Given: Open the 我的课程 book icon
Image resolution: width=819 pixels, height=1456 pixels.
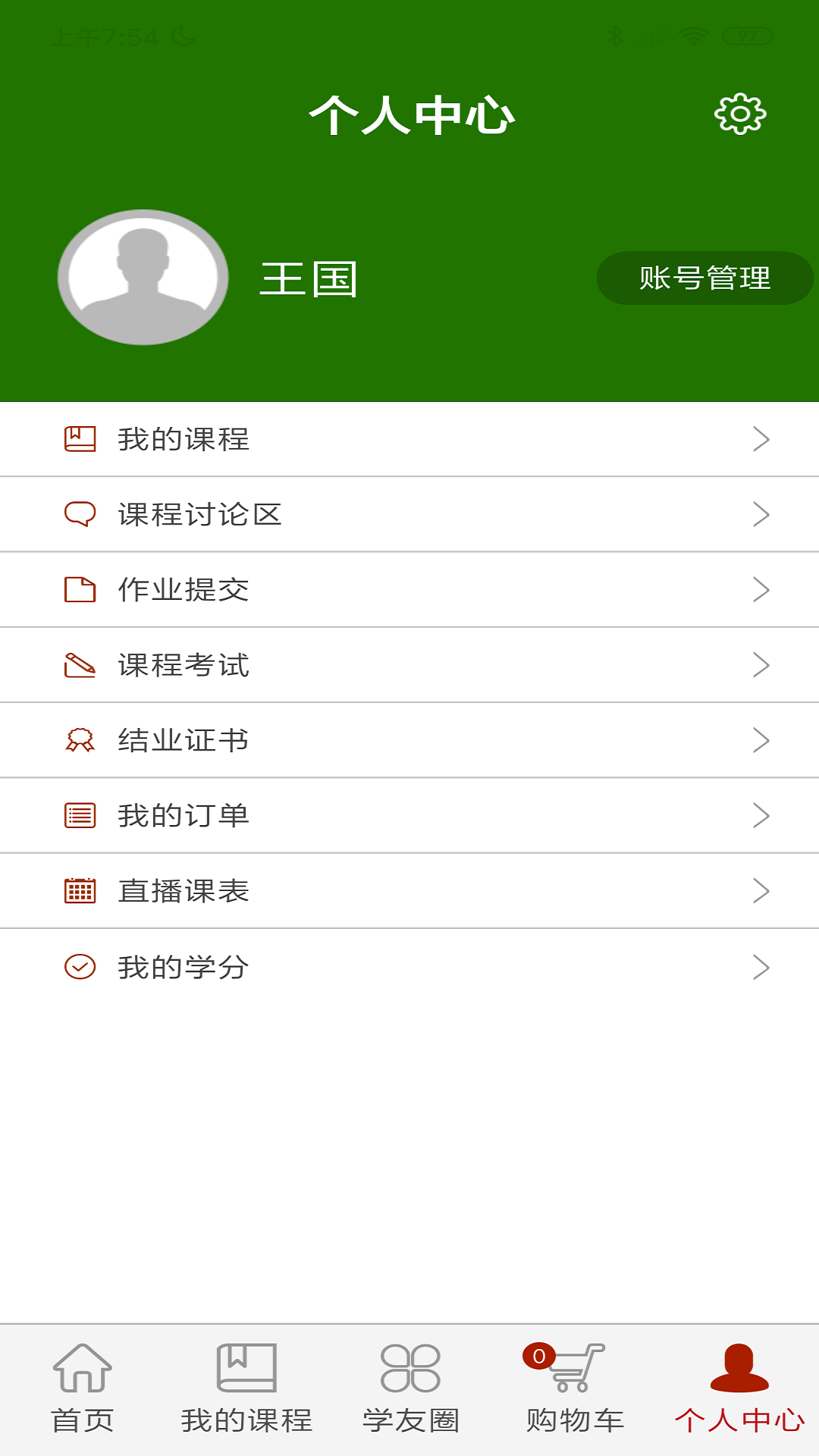Looking at the screenshot, I should tap(80, 438).
